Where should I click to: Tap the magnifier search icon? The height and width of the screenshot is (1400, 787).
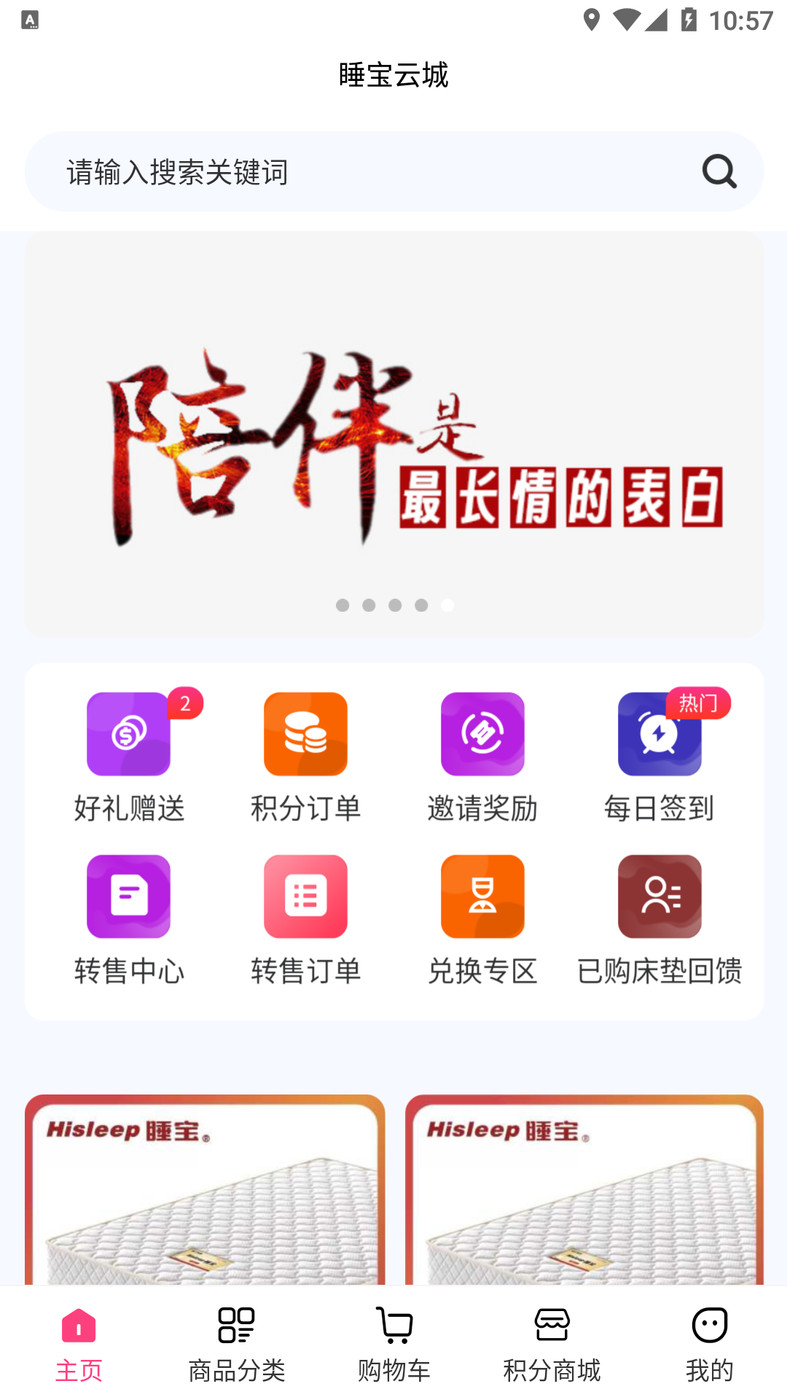pos(718,171)
